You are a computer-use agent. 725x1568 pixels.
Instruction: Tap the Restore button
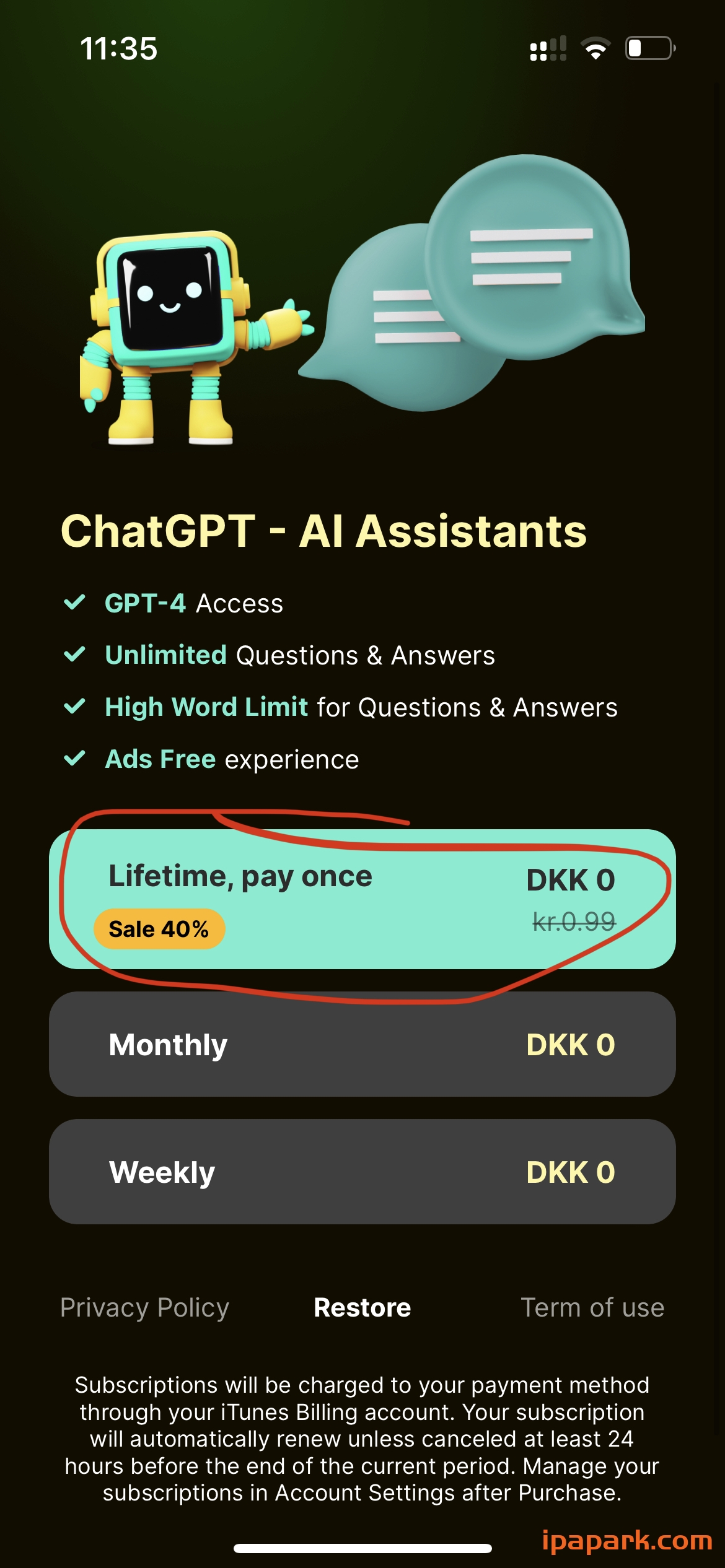click(362, 1307)
